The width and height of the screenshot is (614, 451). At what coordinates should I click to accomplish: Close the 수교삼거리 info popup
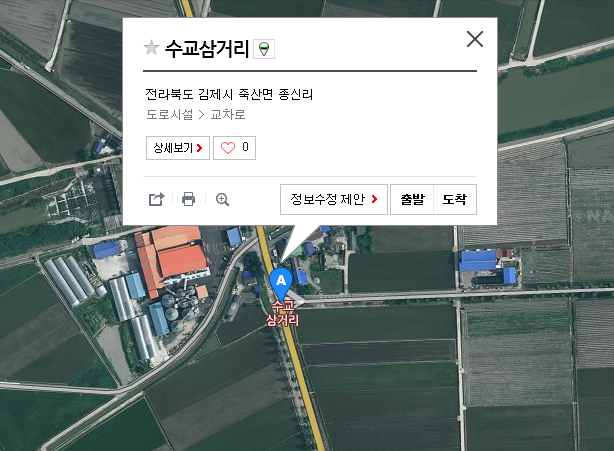tap(475, 39)
